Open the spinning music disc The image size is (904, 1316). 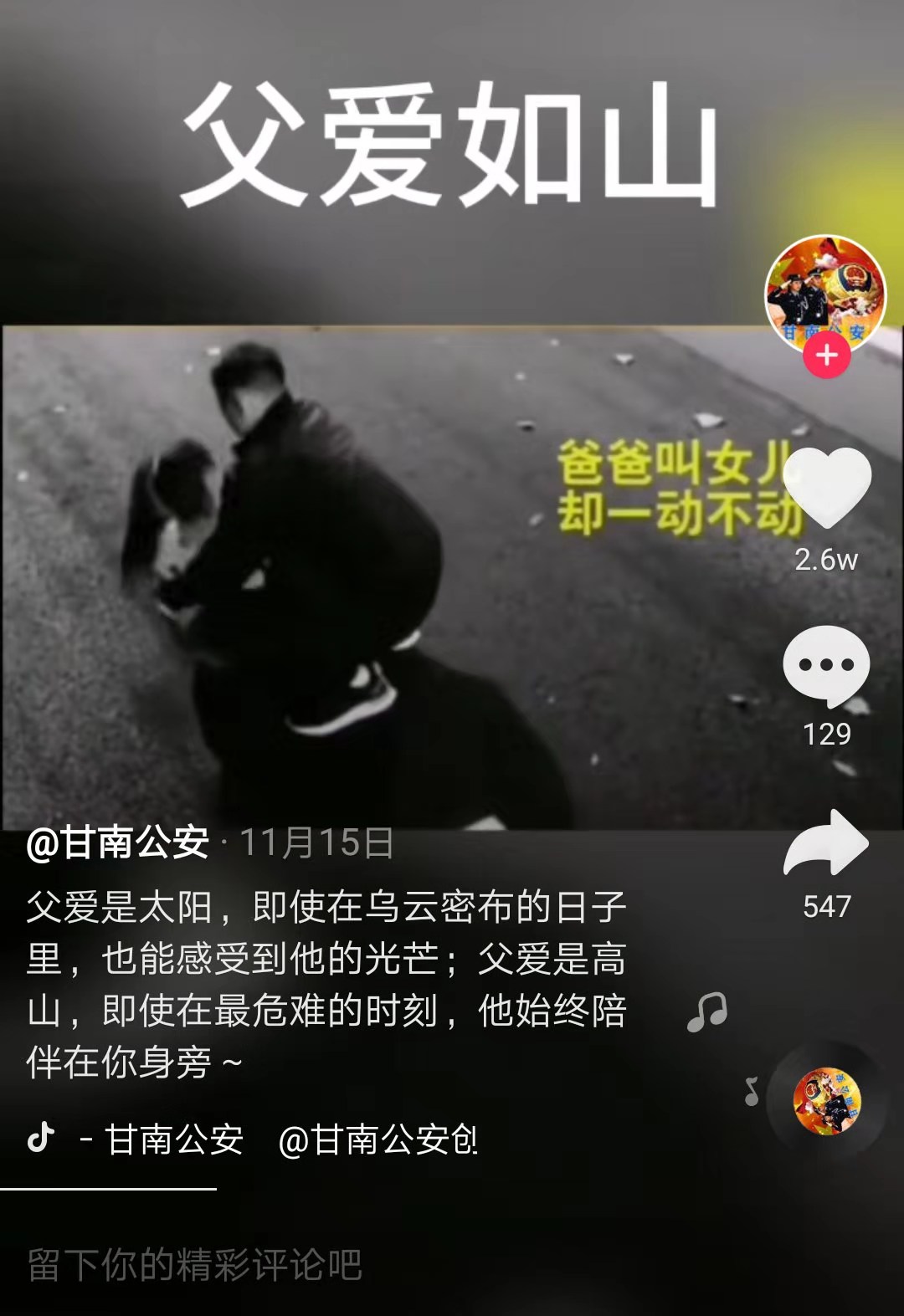click(x=827, y=1100)
